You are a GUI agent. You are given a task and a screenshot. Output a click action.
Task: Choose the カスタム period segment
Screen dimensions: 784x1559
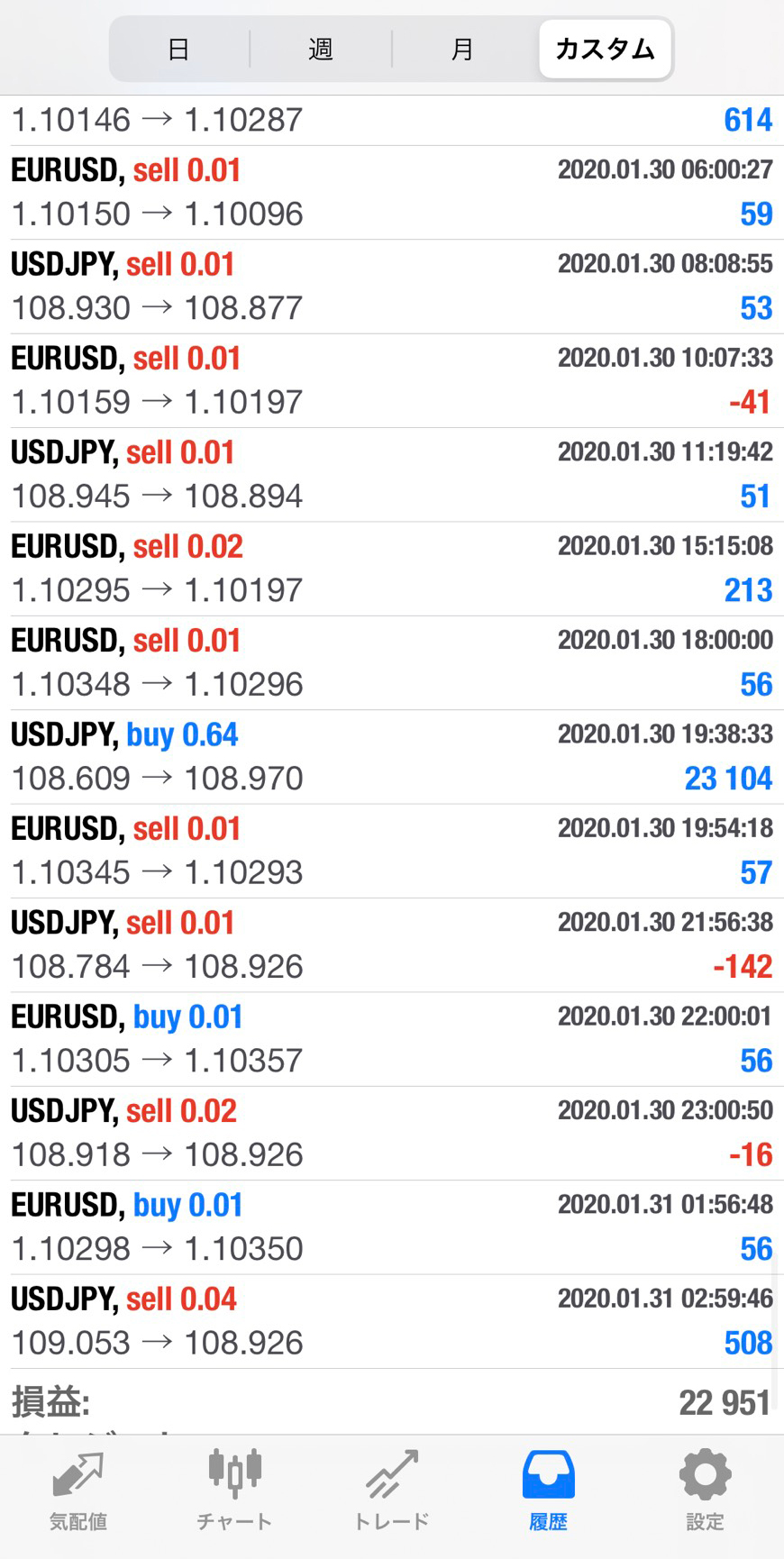[x=605, y=49]
